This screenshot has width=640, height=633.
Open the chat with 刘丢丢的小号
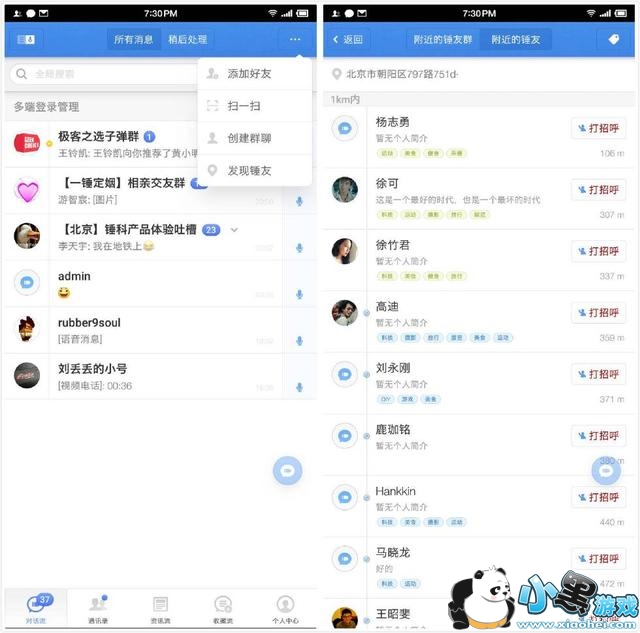160,377
